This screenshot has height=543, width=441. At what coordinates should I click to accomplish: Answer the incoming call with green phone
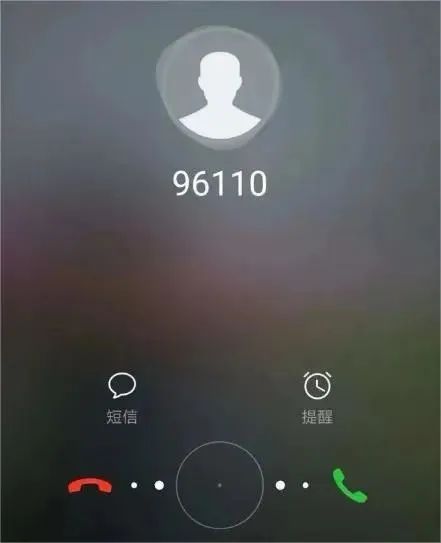click(x=349, y=485)
